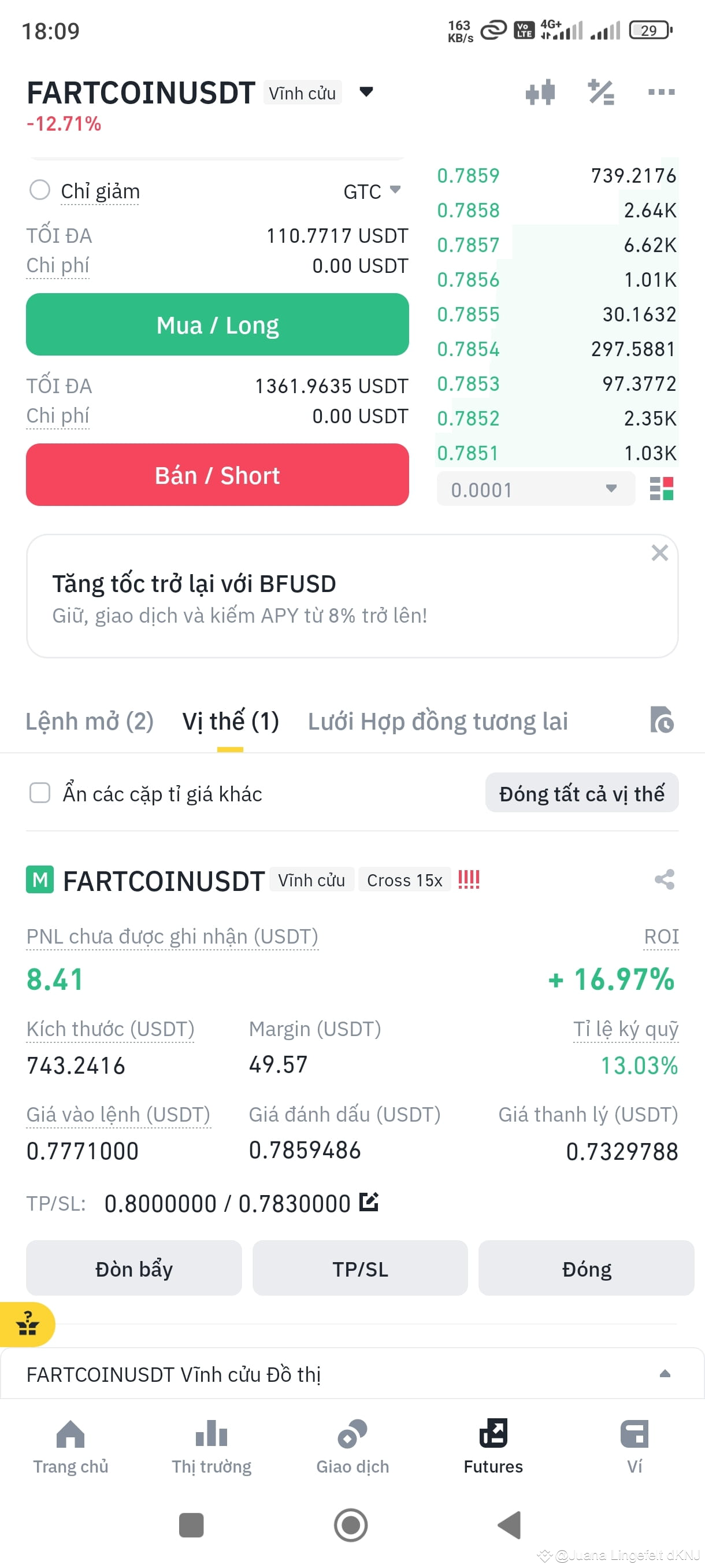Open the futures calculator icon
This screenshot has width=705, height=1568.
(x=601, y=92)
